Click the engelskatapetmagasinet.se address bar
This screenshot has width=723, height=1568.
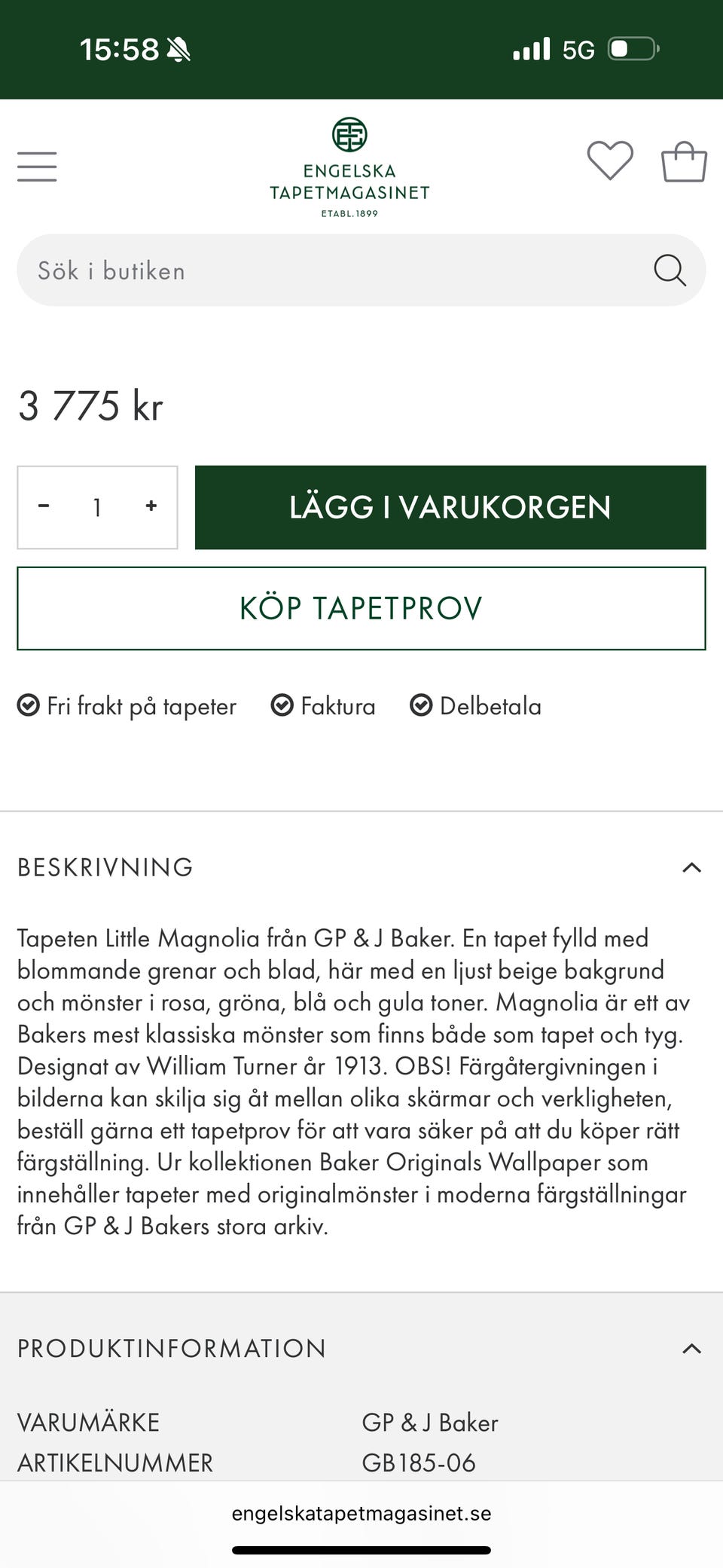coord(361,1512)
